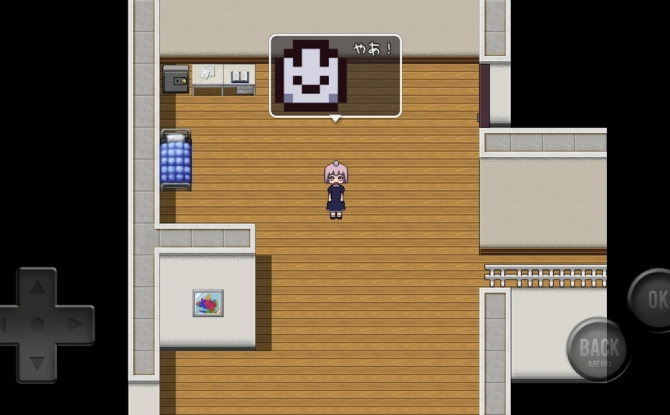Tap the D-pad left arrow
Screen dimensions: 670x415
pos(6,325)
